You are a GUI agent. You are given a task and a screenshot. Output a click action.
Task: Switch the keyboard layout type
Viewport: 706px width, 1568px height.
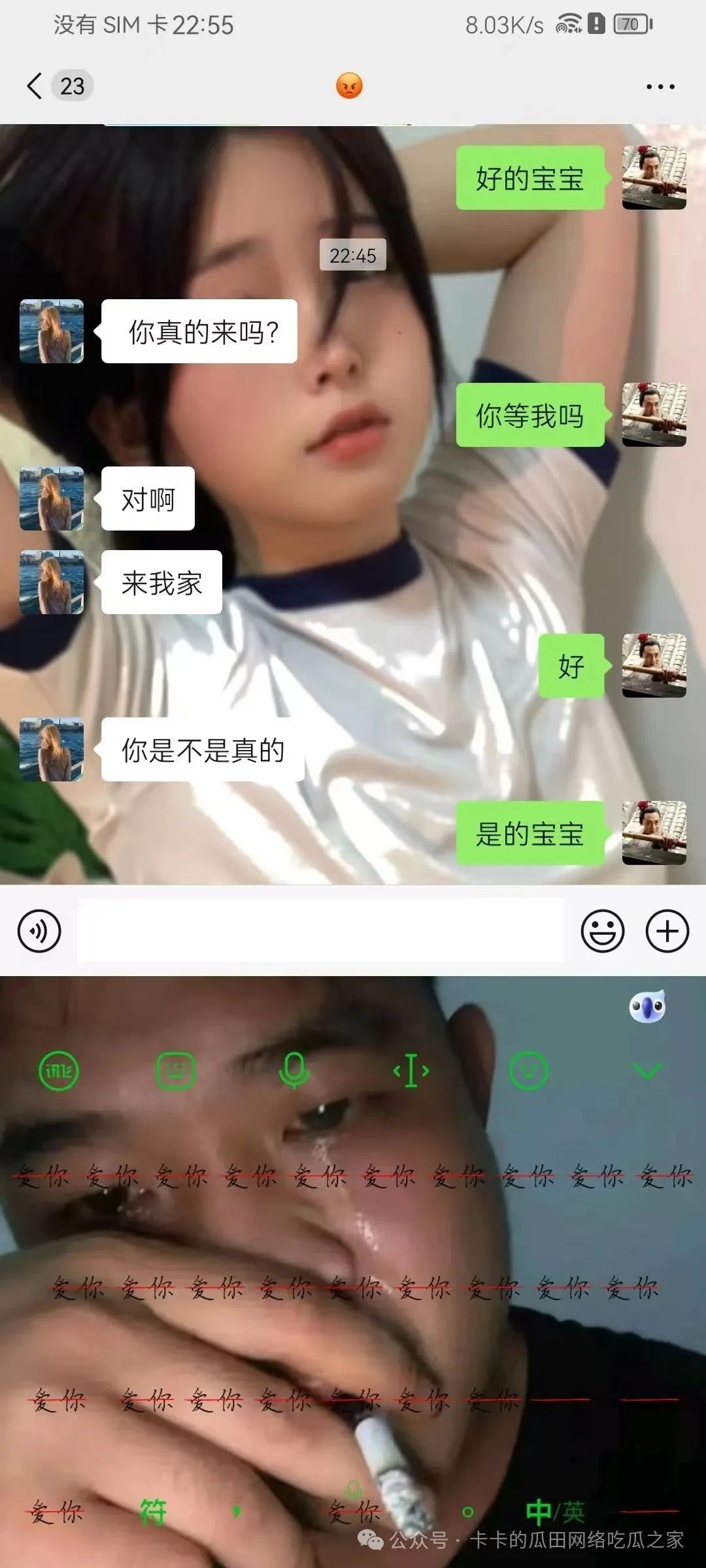coord(175,1071)
